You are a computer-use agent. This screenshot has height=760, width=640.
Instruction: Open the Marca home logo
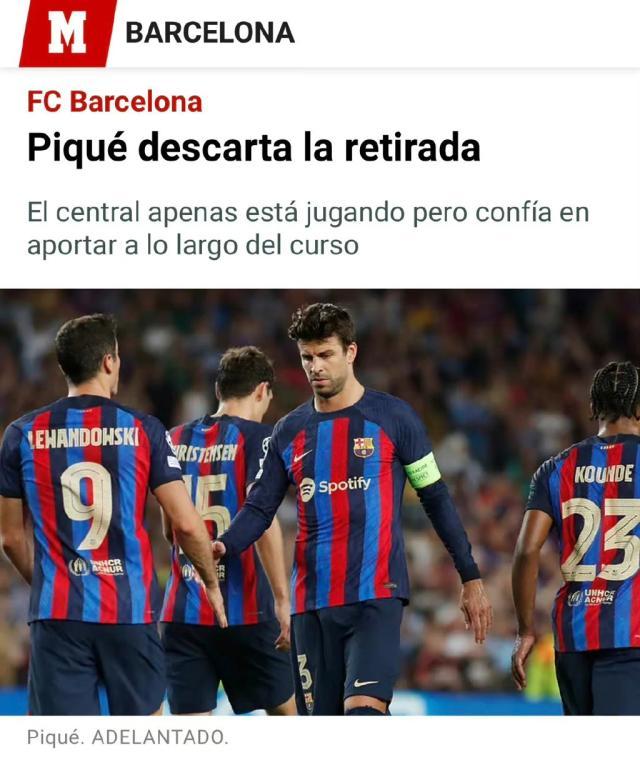pos(67,33)
